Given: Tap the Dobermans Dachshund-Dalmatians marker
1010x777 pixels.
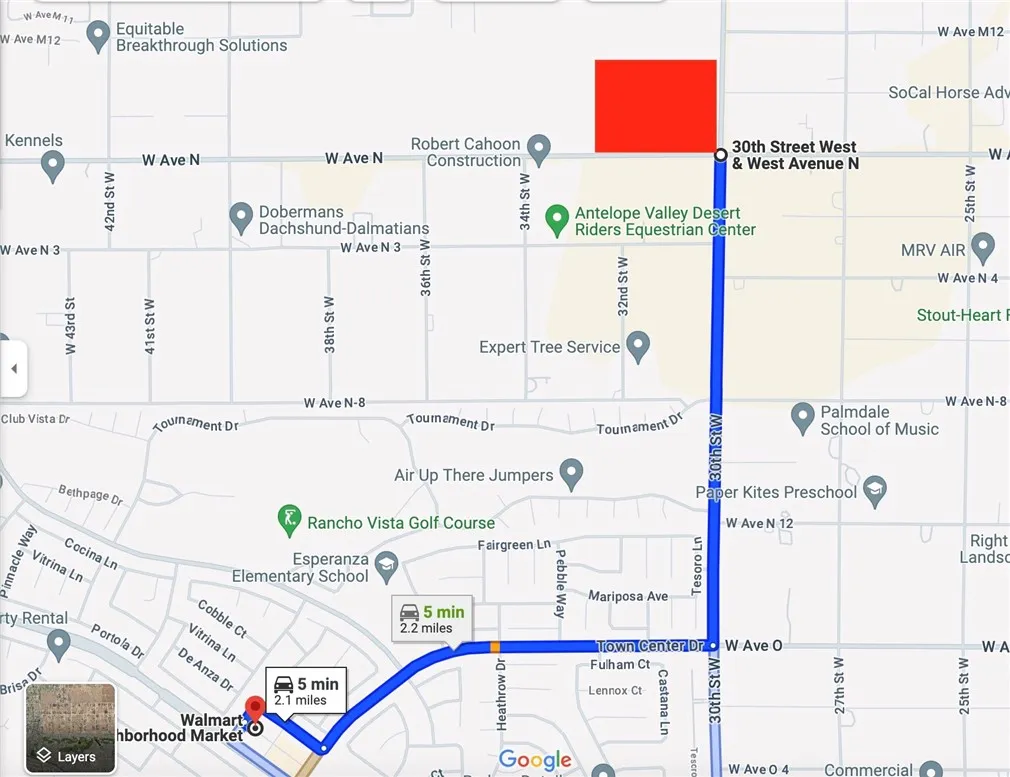Looking at the screenshot, I should click(240, 219).
